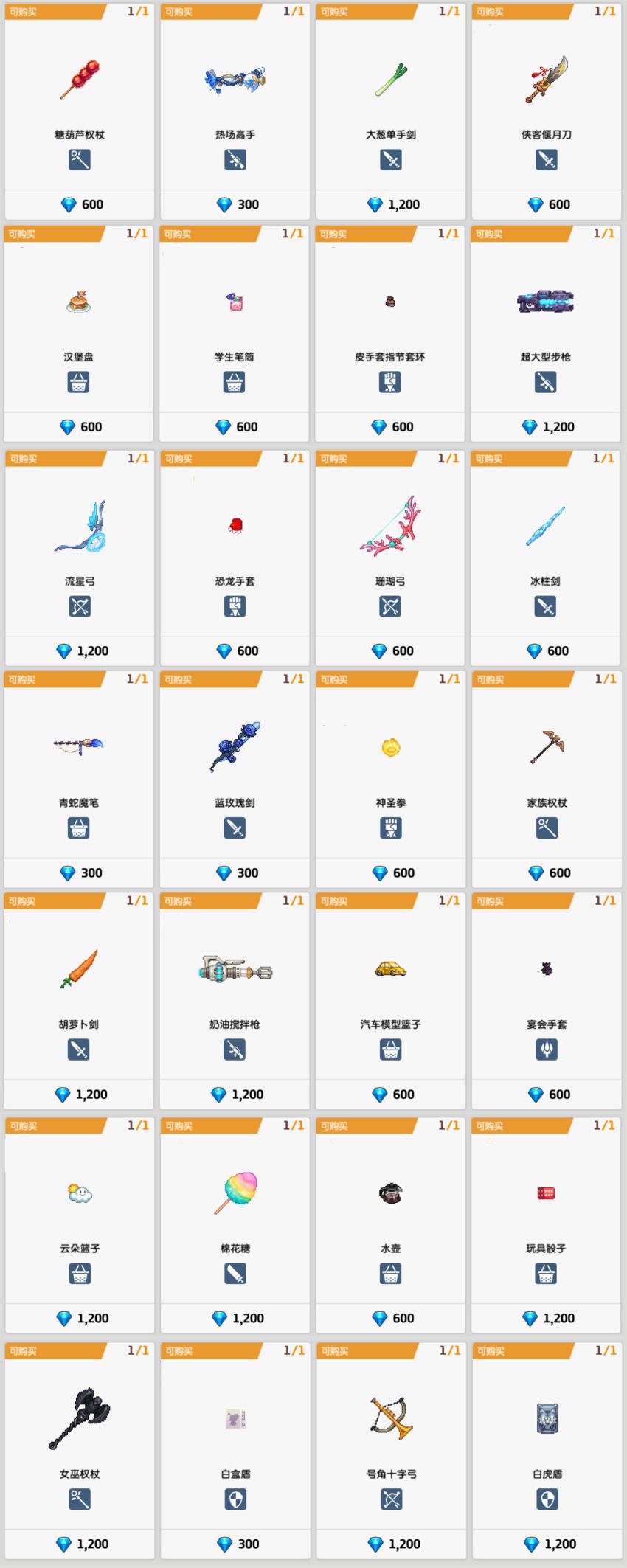
Task: Click the 1/1 stock label on 蓝玫瑰剑
Action: (x=291, y=679)
